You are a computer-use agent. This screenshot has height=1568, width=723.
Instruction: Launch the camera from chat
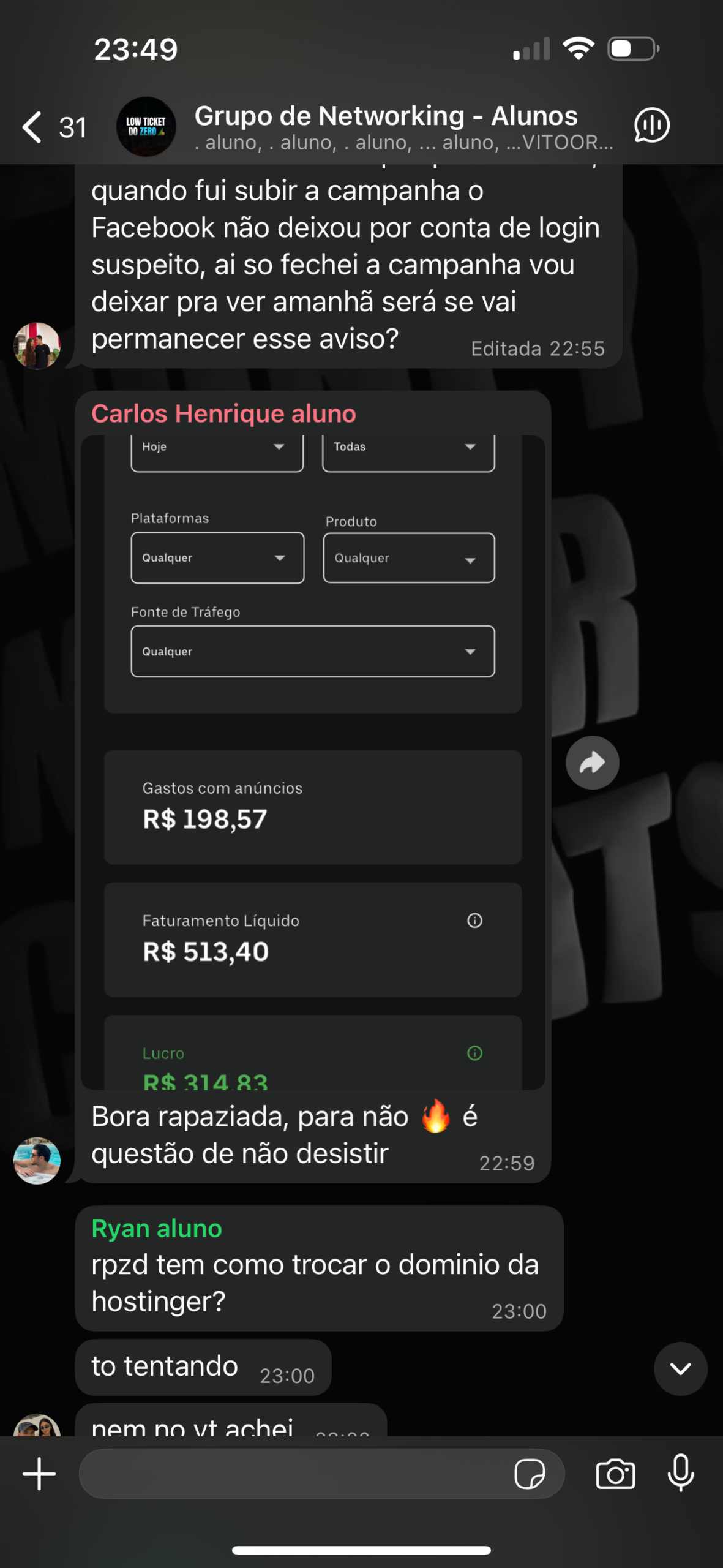pos(615,1474)
